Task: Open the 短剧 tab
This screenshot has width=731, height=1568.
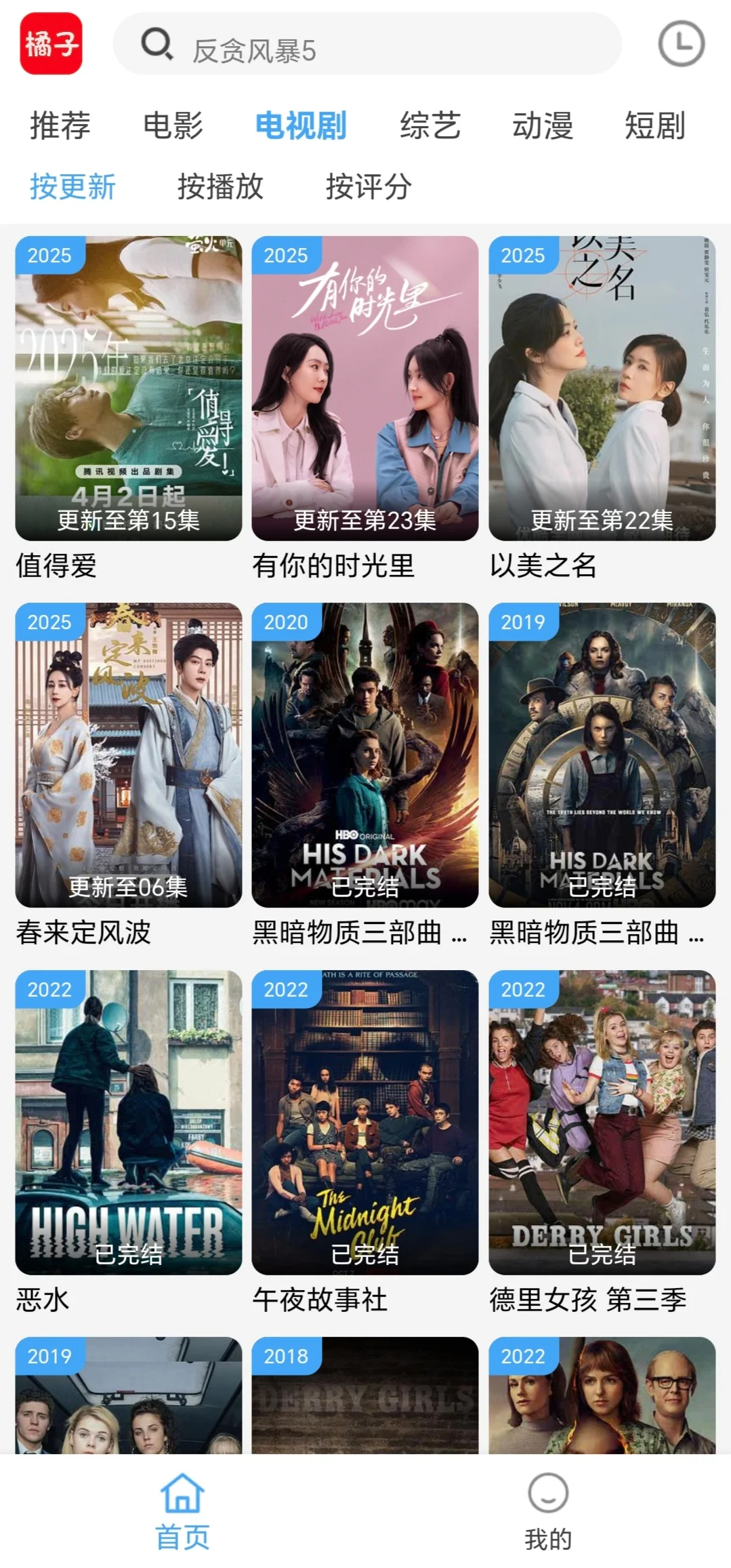Action: (654, 125)
